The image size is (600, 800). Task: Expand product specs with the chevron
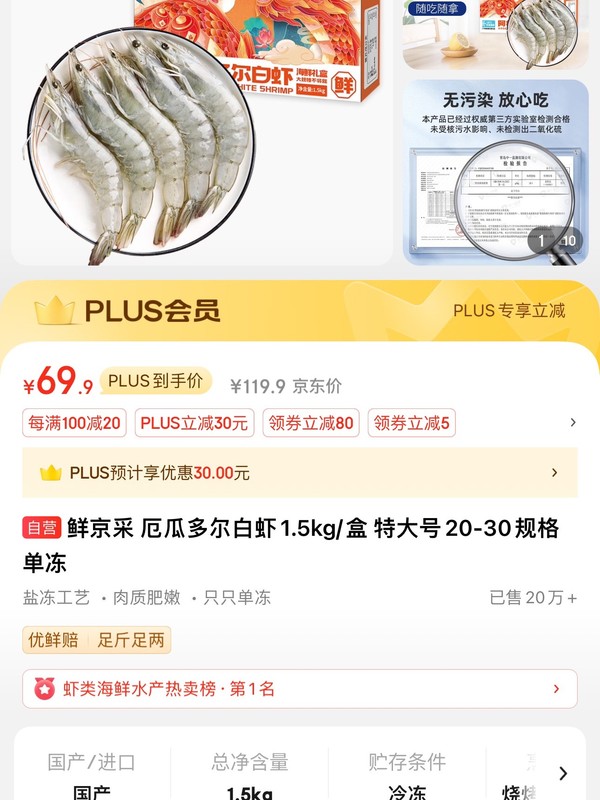tap(563, 773)
